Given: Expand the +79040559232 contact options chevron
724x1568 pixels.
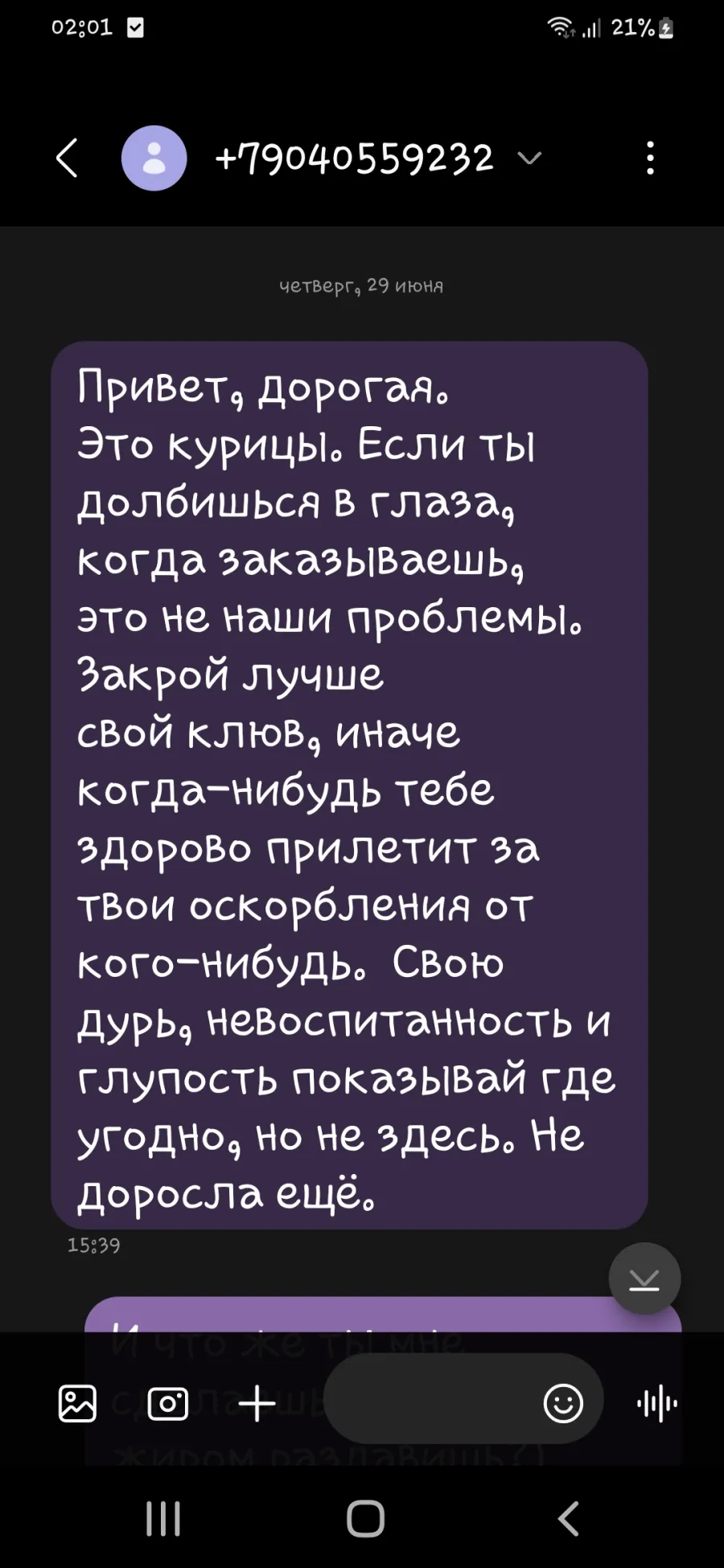Looking at the screenshot, I should click(529, 158).
